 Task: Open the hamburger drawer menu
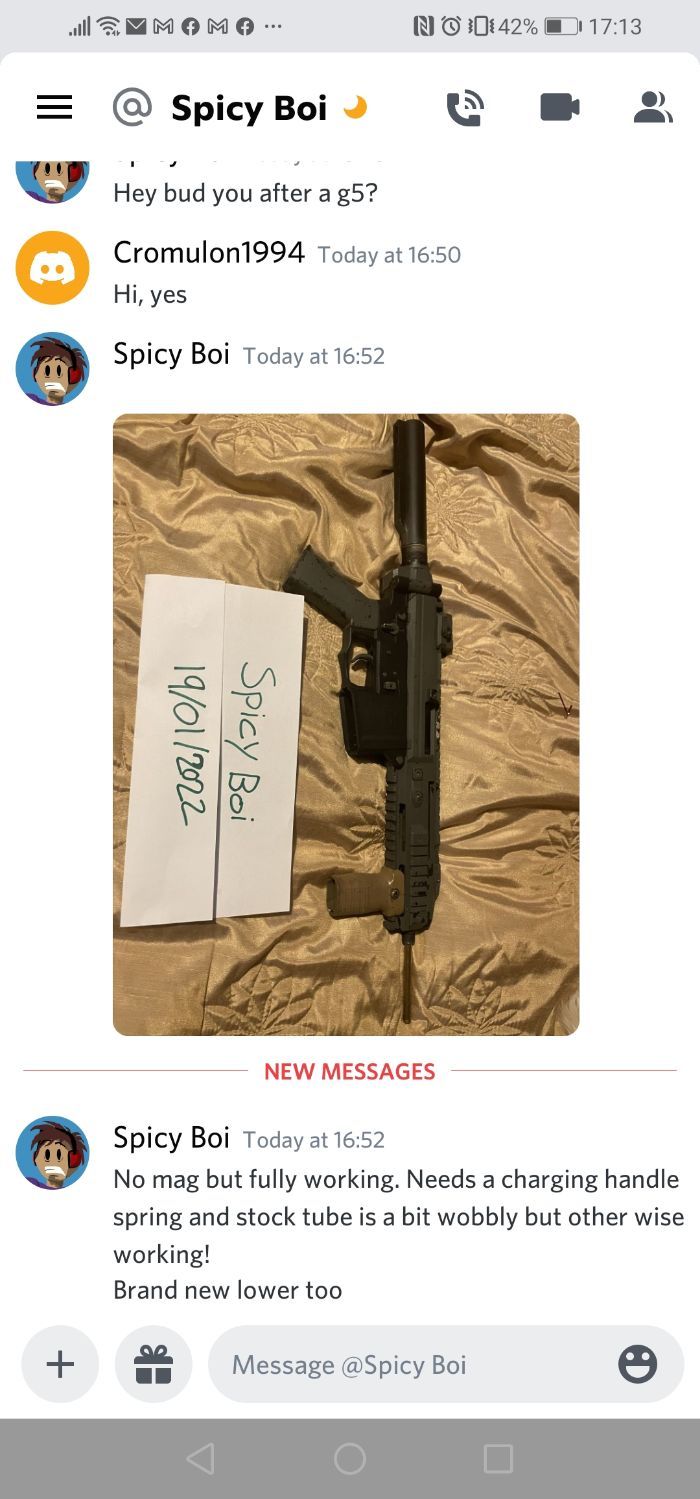pos(54,108)
